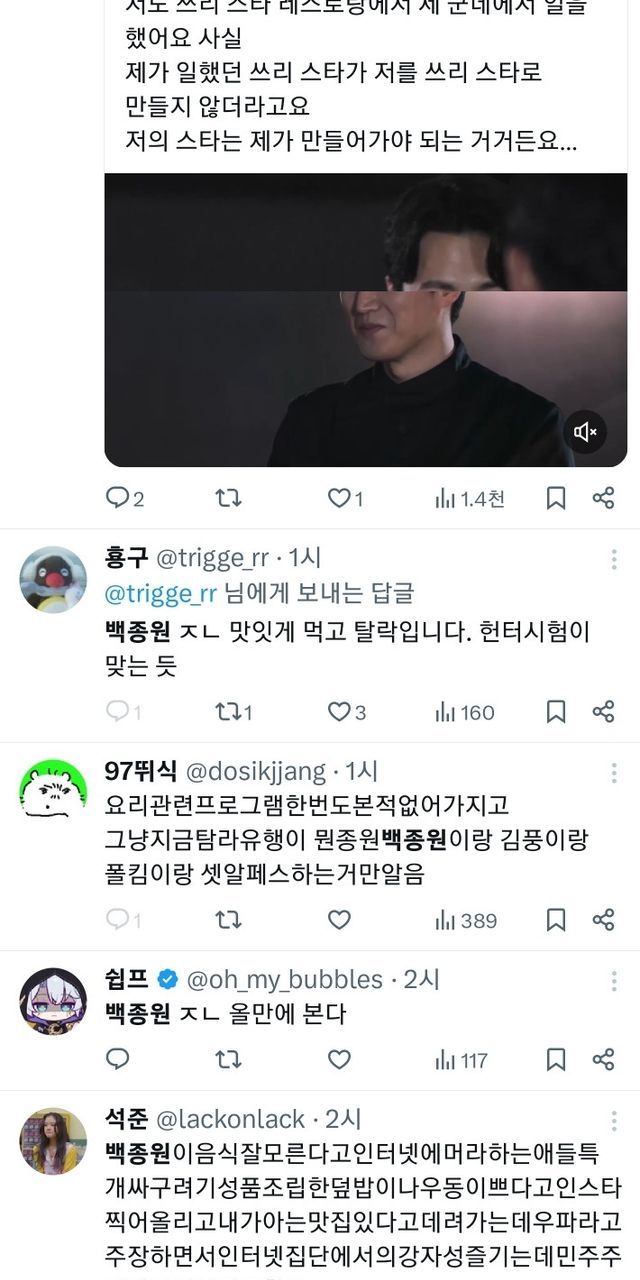Viewport: 640px width, 1280px height.
Task: Open the embedded video in the top post
Action: point(365,320)
